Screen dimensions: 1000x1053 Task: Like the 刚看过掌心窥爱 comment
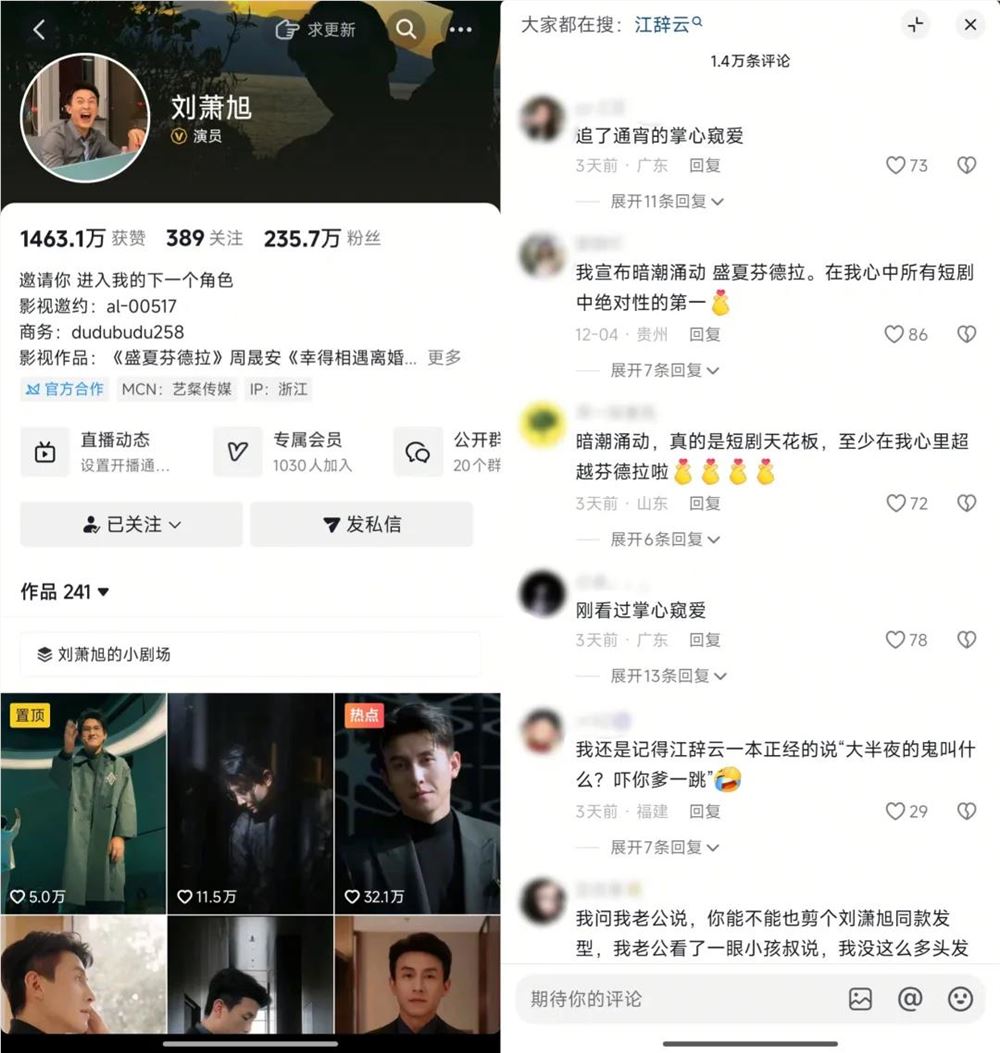pos(893,640)
